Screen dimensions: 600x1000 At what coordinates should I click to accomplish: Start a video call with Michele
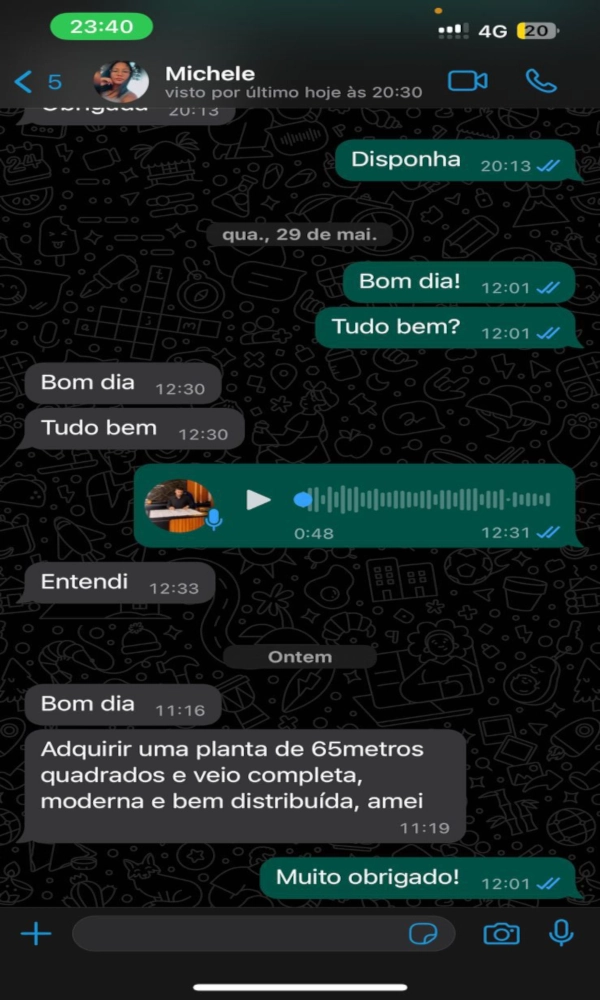coord(467,81)
